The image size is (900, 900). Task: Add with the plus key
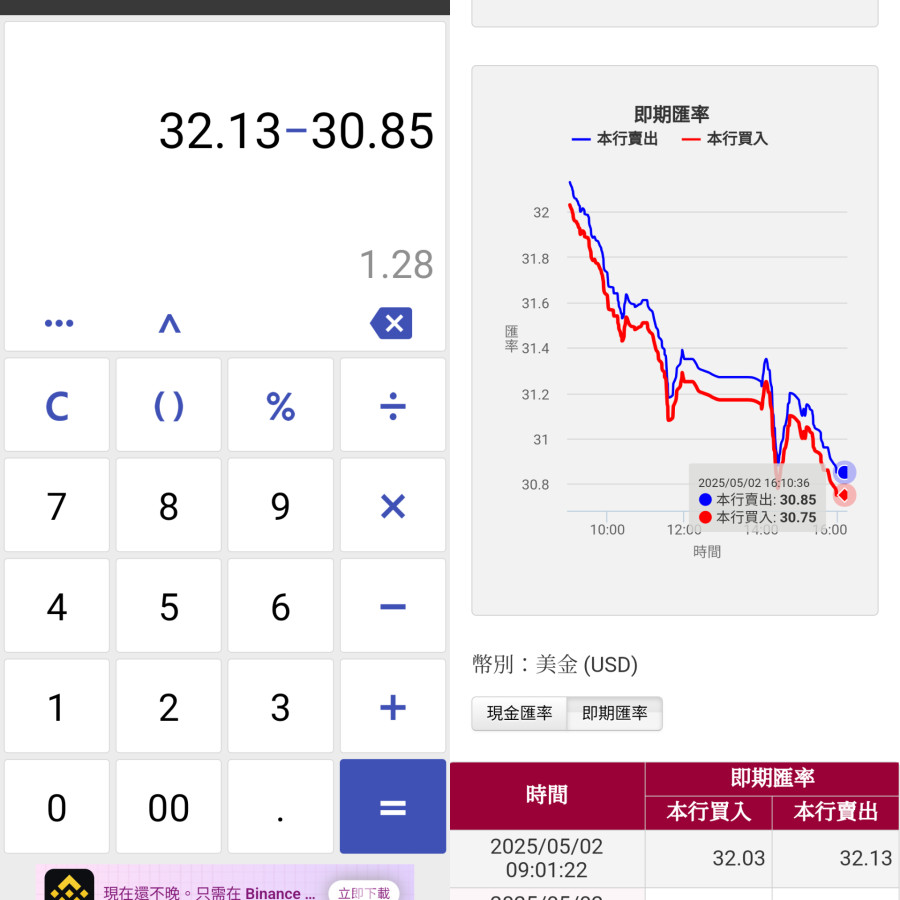[x=393, y=707]
